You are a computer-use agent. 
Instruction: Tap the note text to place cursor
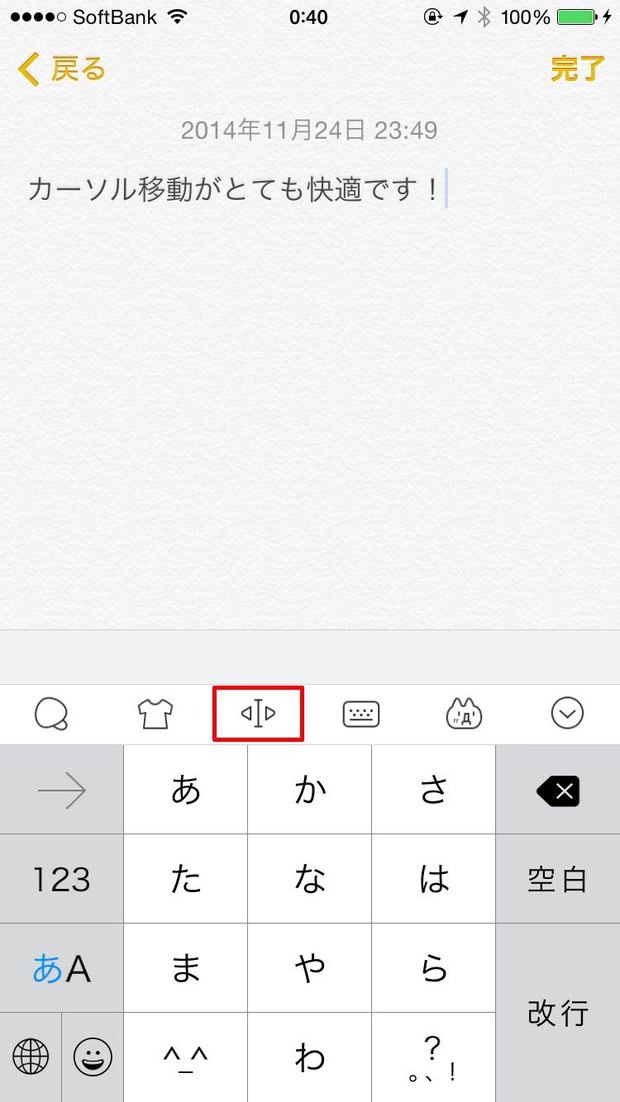233,189
